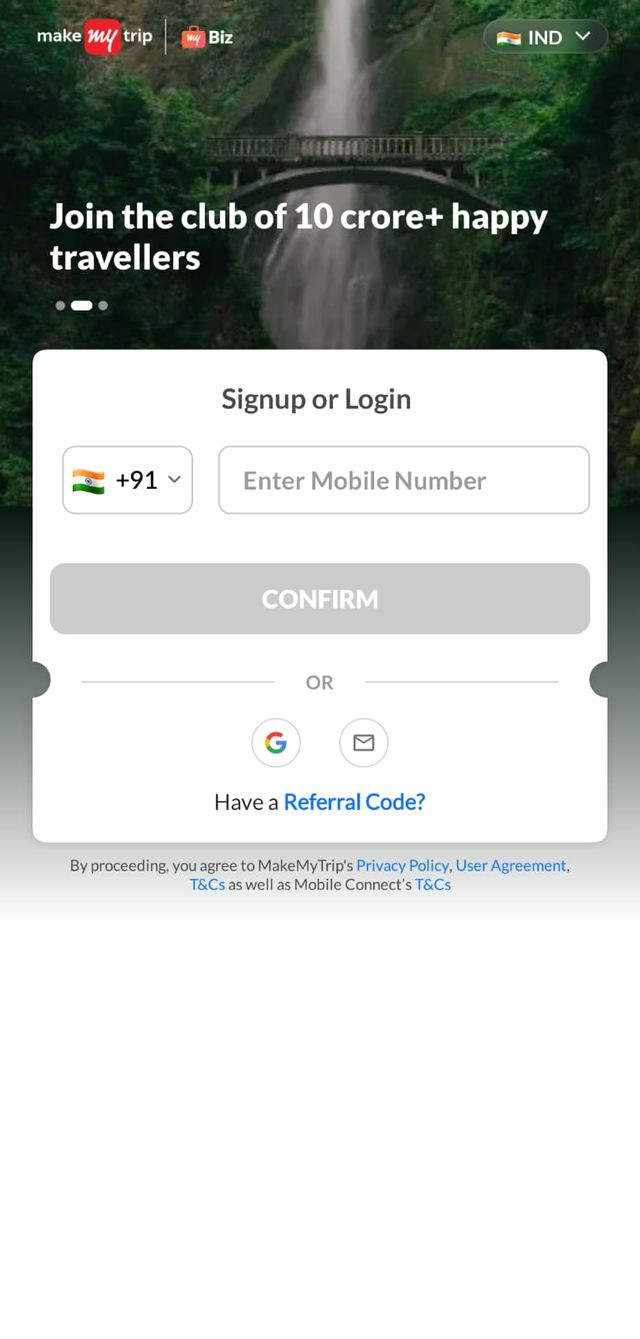
Task: Tap the CONFIRM button
Action: pos(320,598)
